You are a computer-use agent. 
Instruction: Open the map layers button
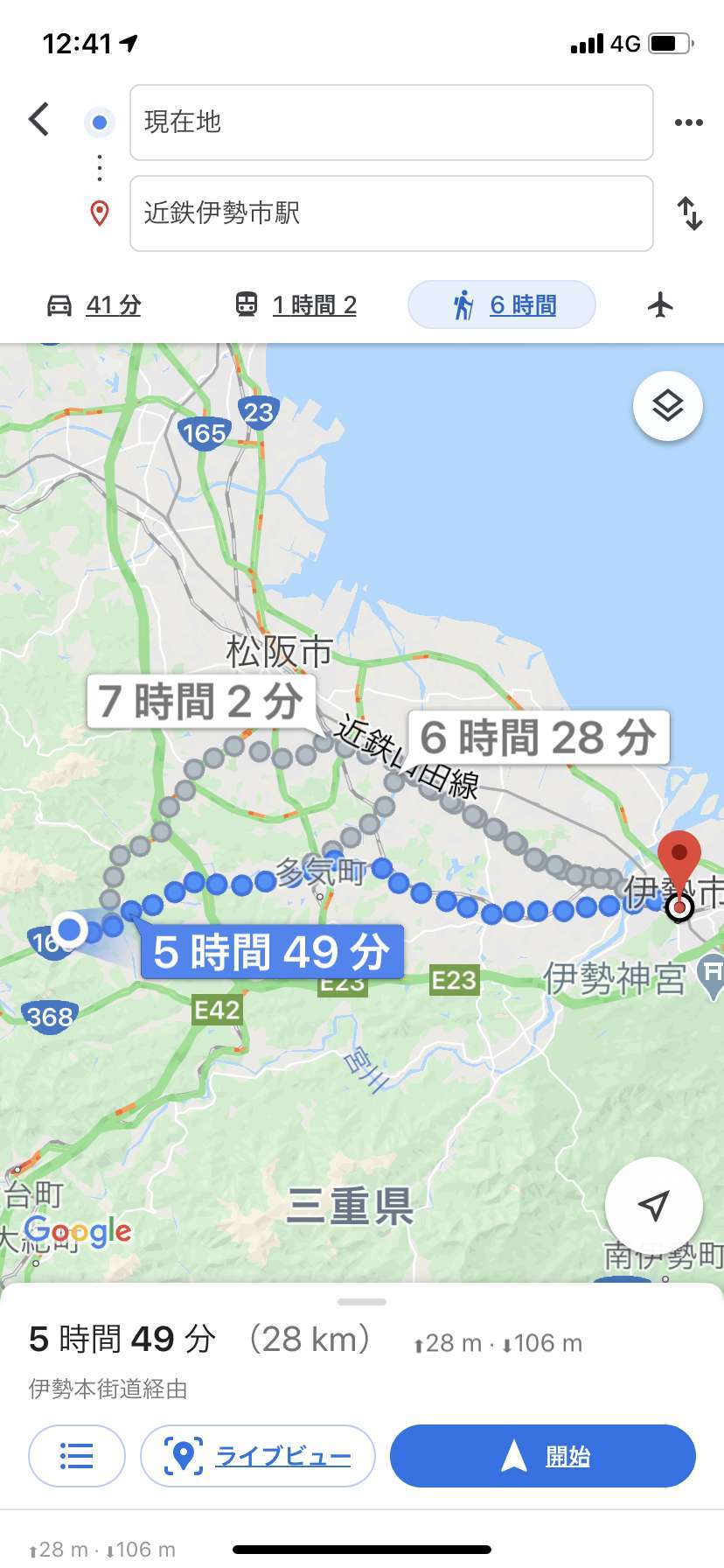668,406
